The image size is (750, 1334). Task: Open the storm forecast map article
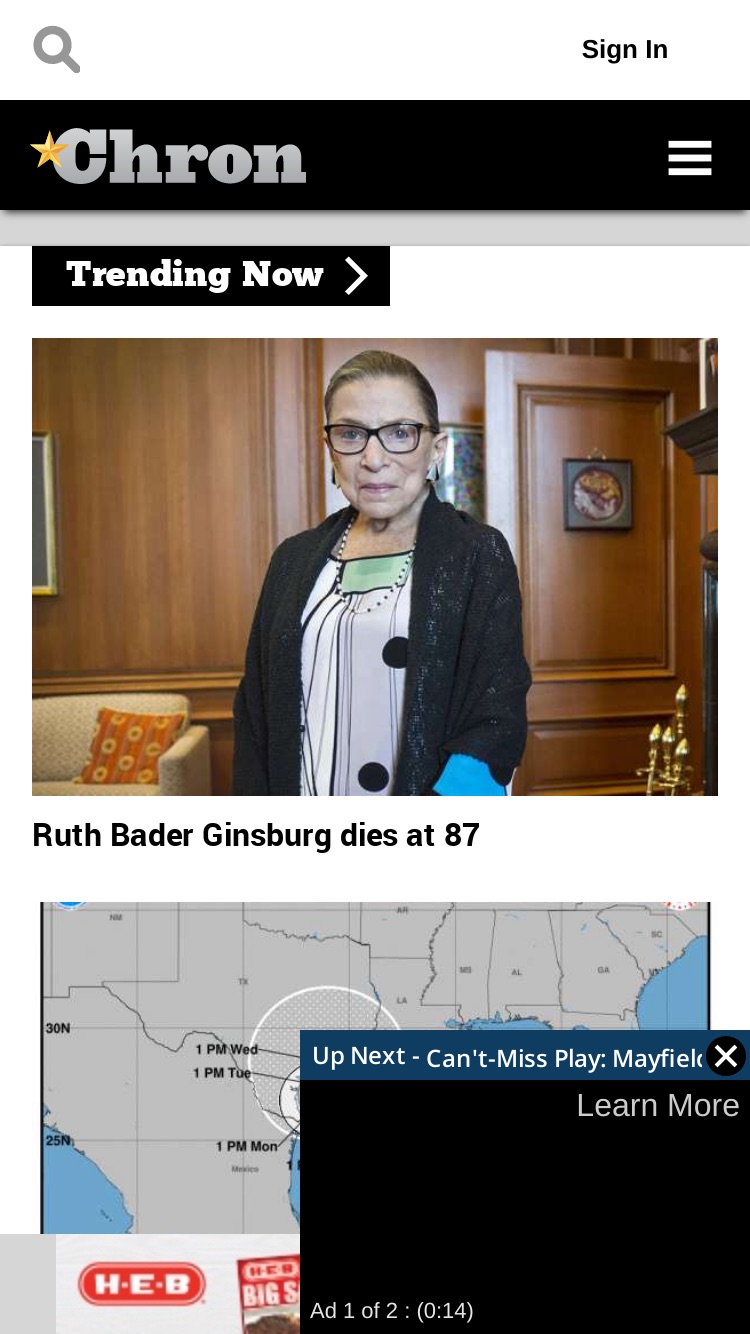coord(170,1066)
